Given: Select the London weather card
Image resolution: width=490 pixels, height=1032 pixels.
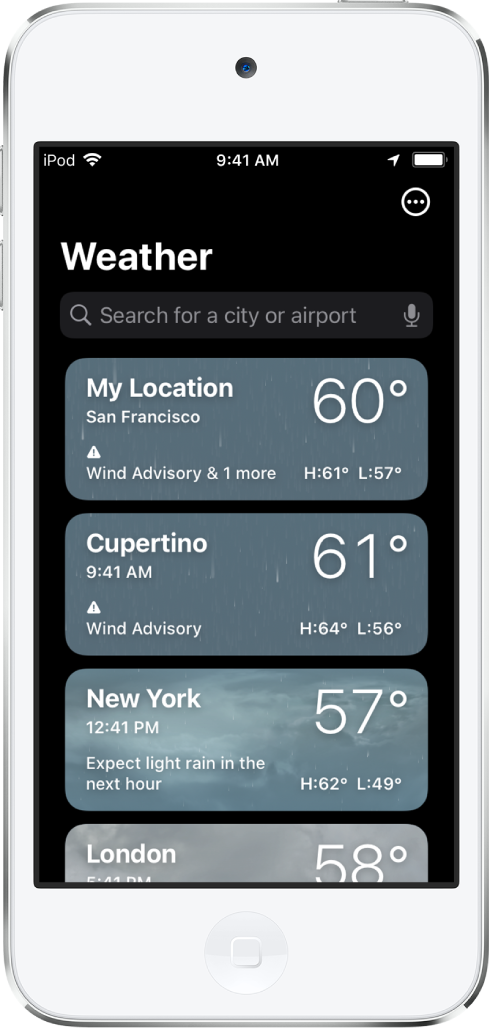Looking at the screenshot, I should point(246,853).
